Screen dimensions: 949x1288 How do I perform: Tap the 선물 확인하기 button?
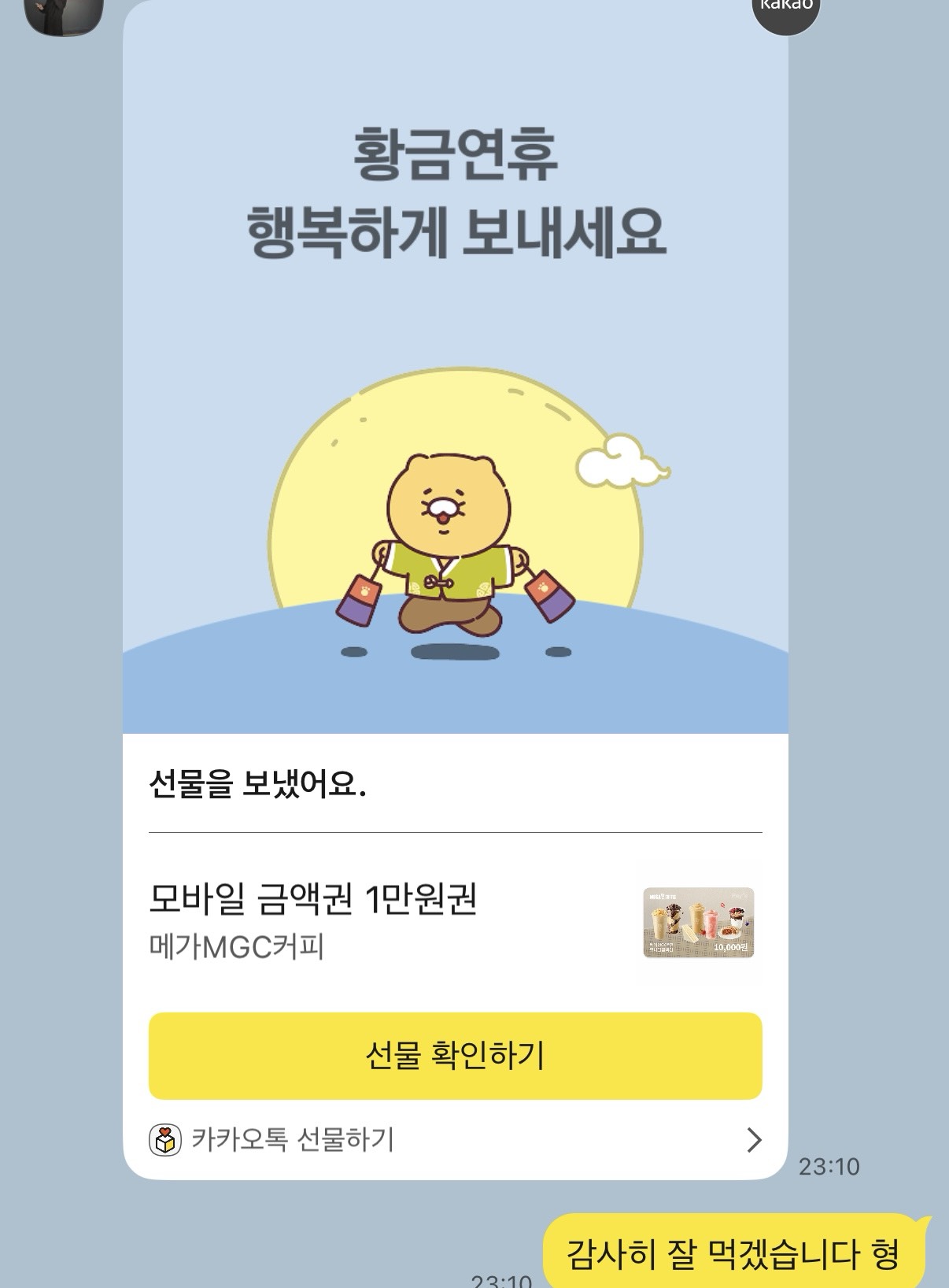pos(455,1055)
